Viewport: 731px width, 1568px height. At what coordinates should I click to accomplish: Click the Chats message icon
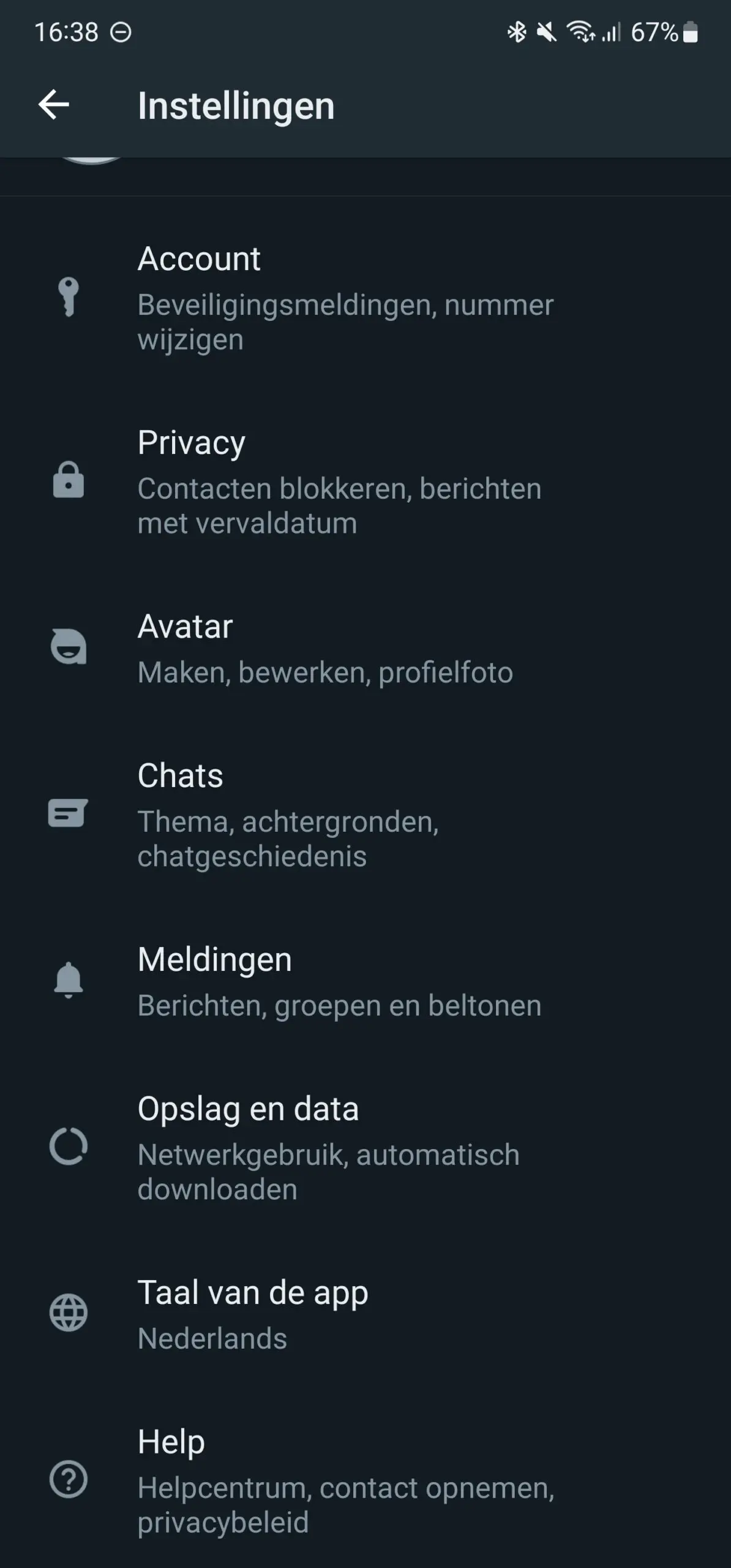(x=67, y=813)
